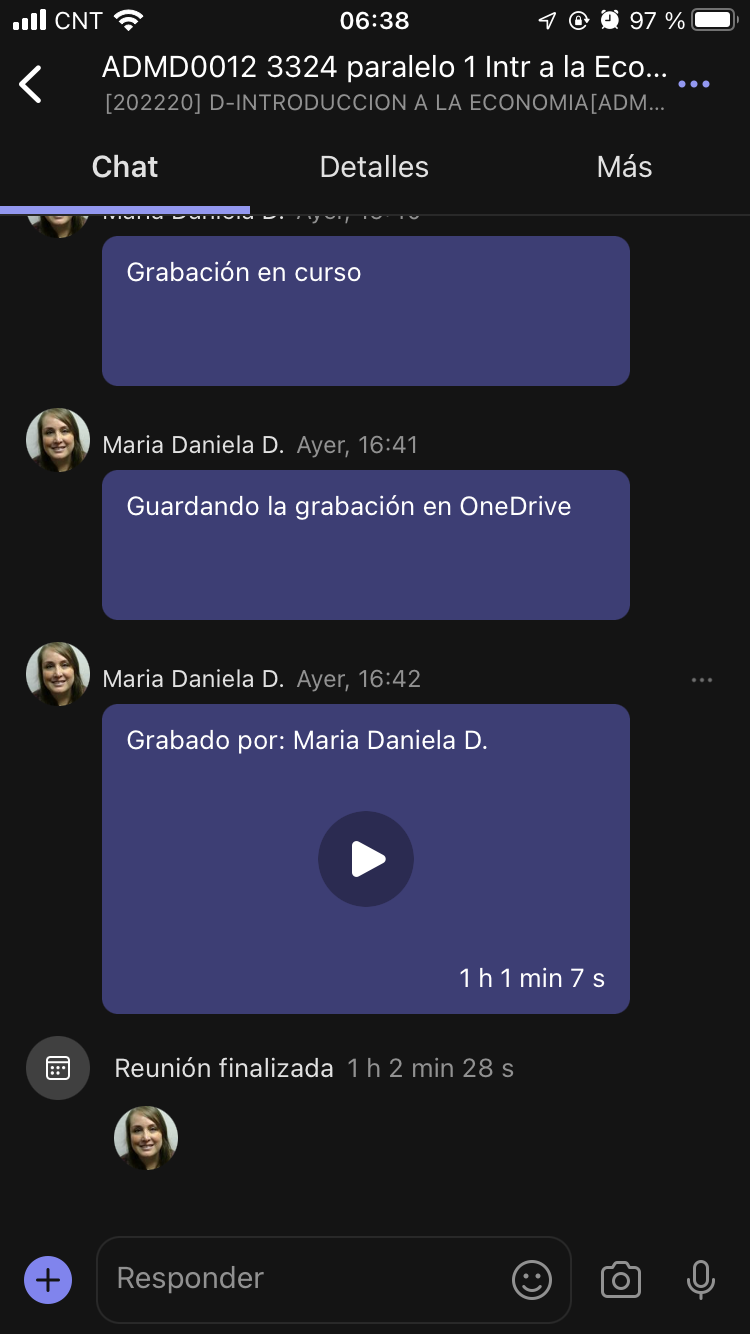Go back using the top-left arrow
This screenshot has height=1334, width=750.
(31, 85)
